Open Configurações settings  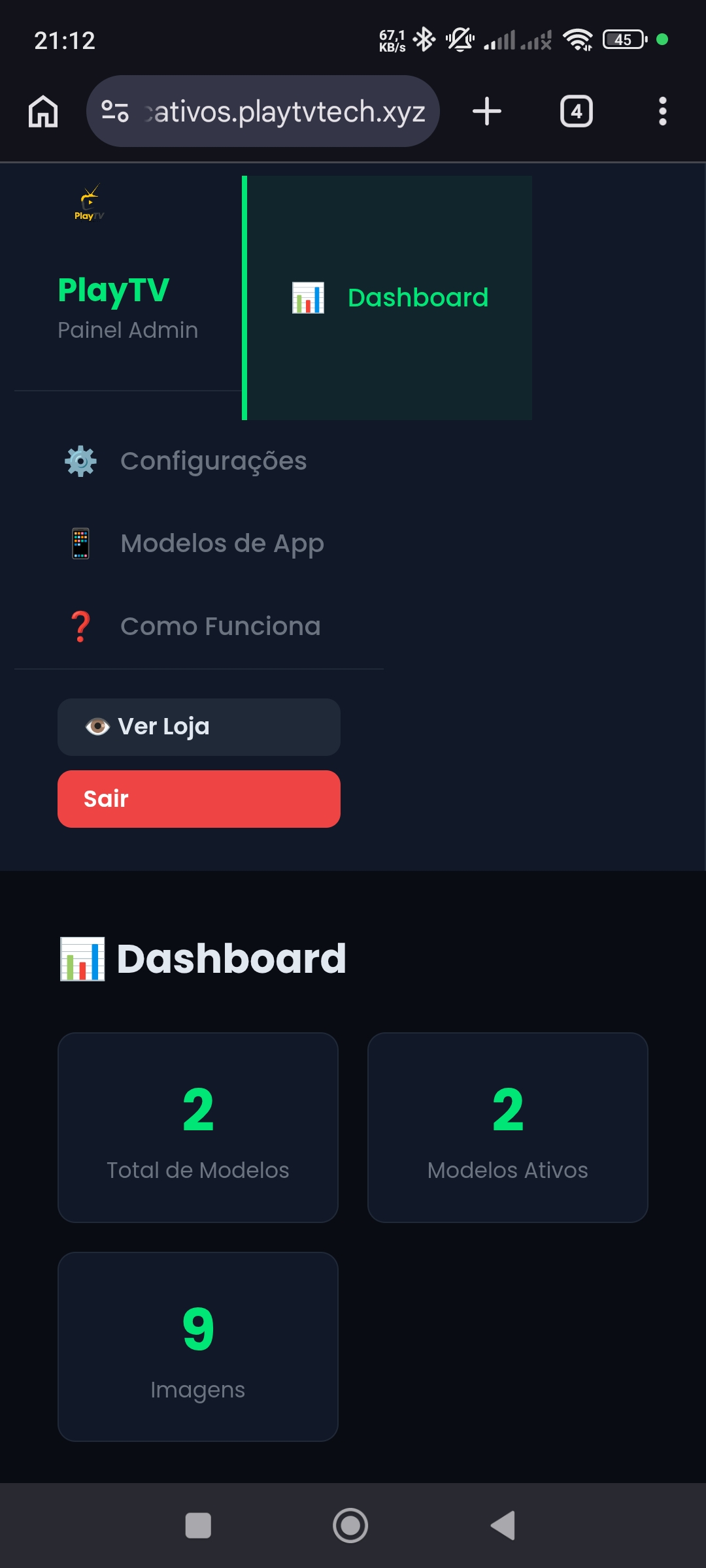(213, 461)
